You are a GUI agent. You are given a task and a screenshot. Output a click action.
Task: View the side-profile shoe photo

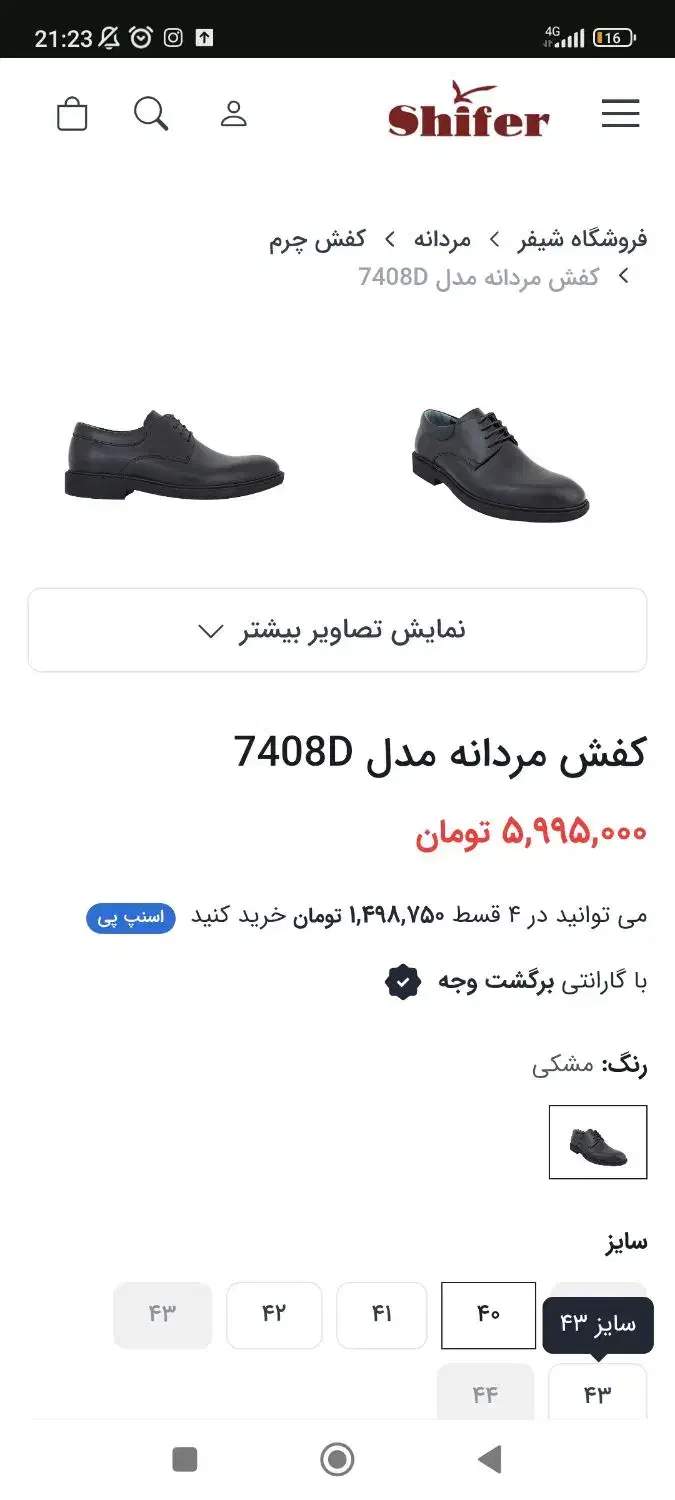pos(175,456)
